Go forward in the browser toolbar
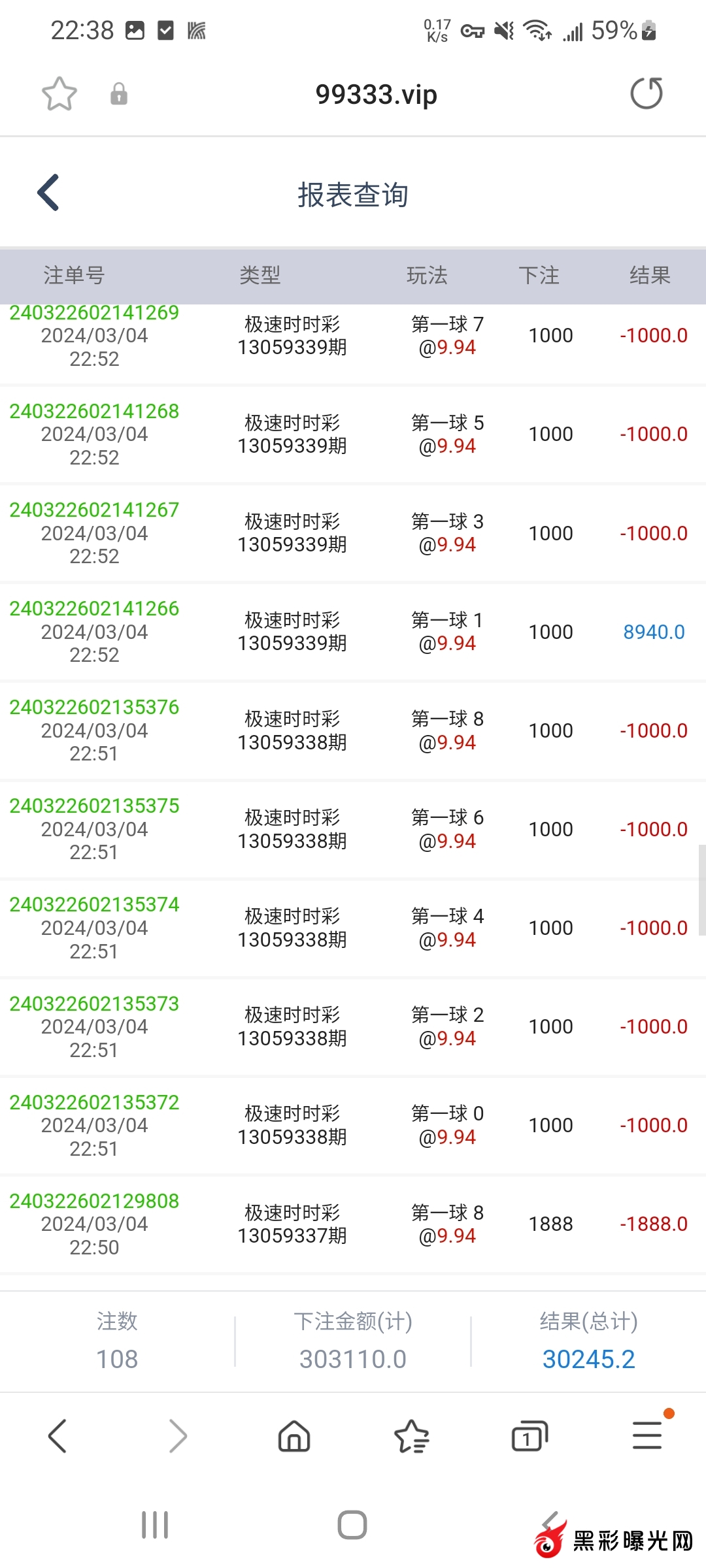Image resolution: width=706 pixels, height=1568 pixels. tap(177, 1436)
